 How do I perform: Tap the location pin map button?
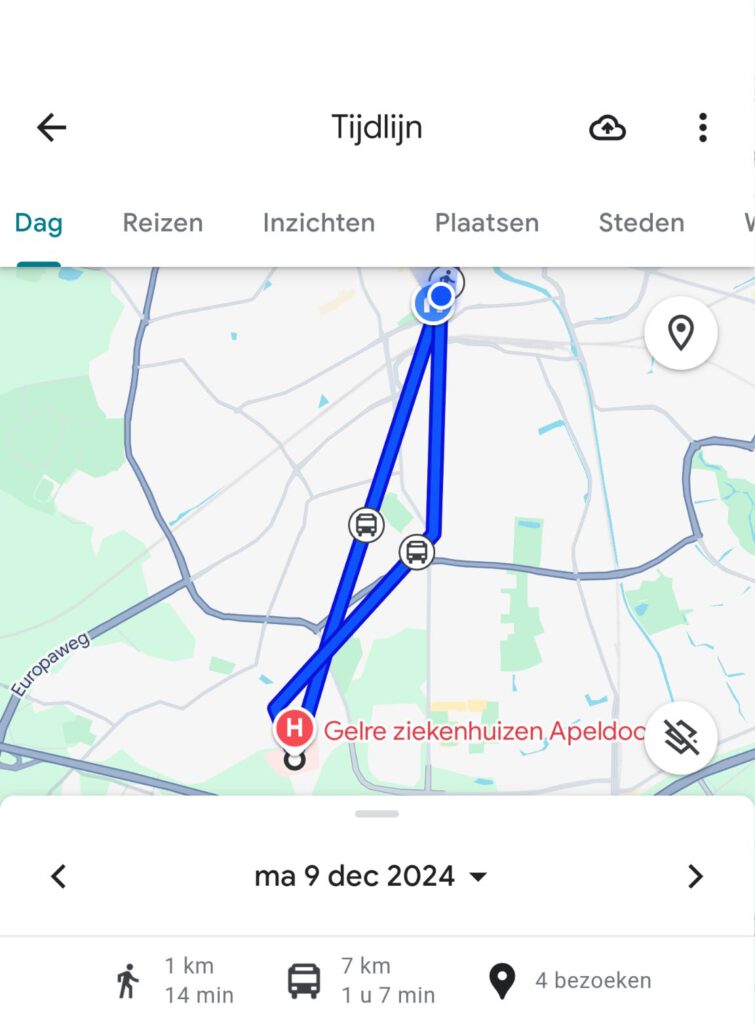(x=680, y=333)
